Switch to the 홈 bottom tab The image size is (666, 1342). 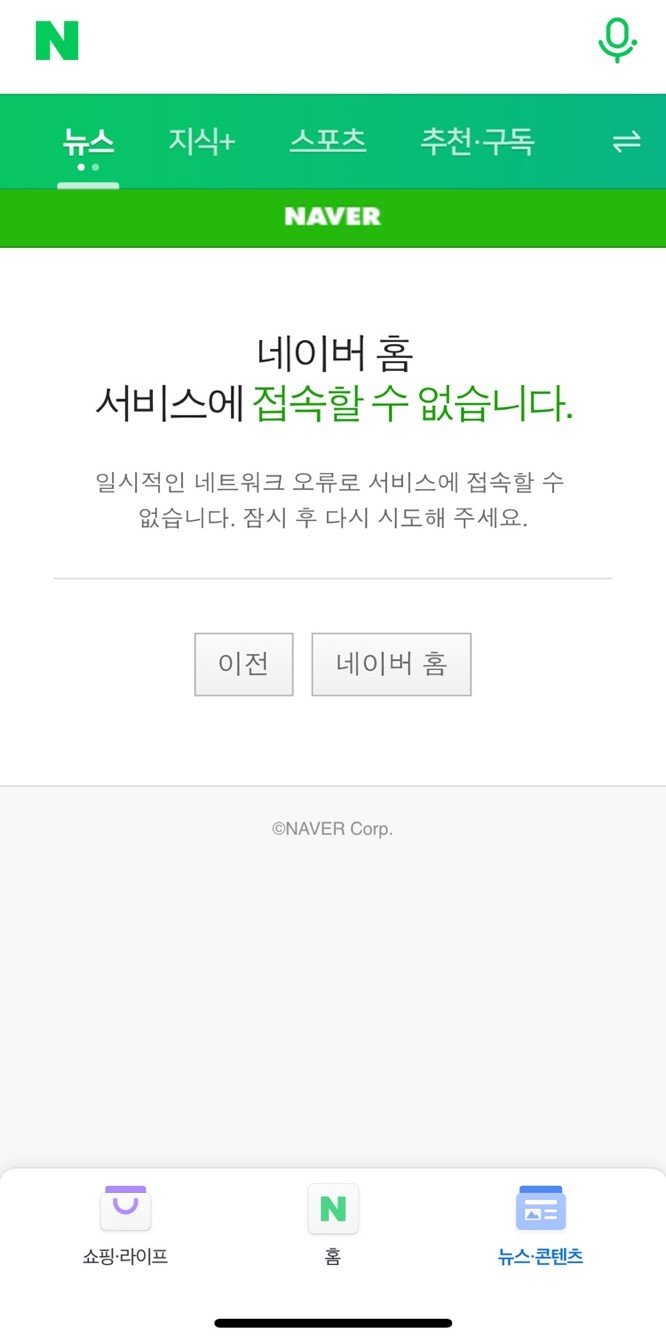click(x=332, y=1226)
